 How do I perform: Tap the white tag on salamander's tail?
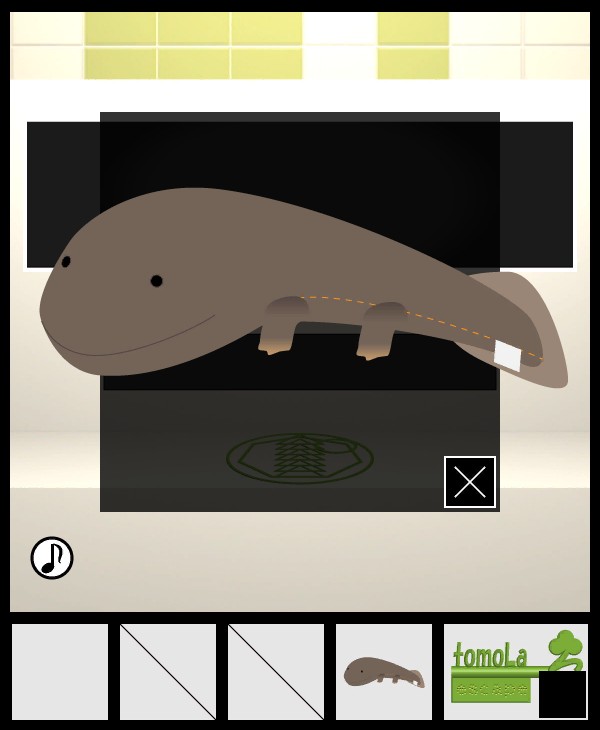click(x=508, y=355)
